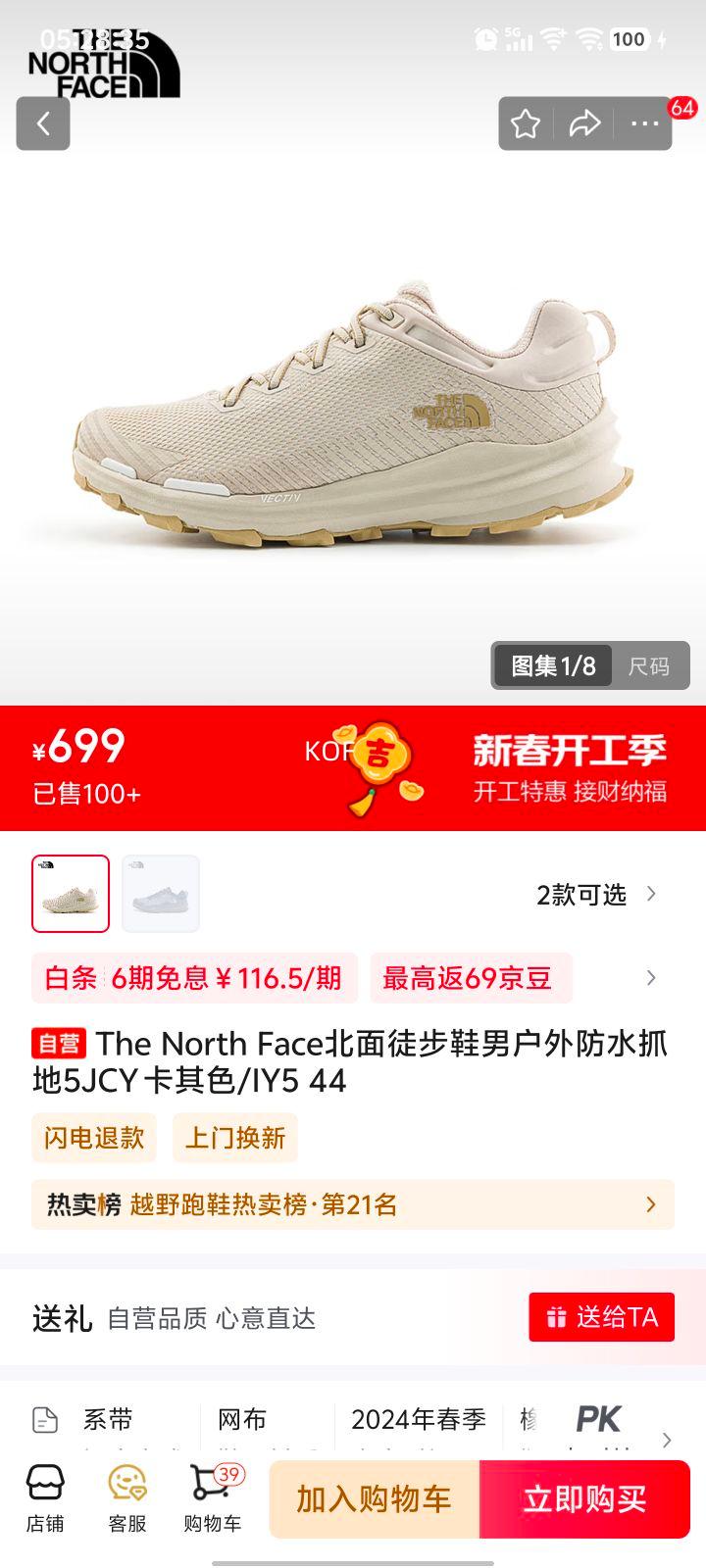The image size is (706, 1568).
Task: Open the PK product comparison
Action: [598, 1419]
